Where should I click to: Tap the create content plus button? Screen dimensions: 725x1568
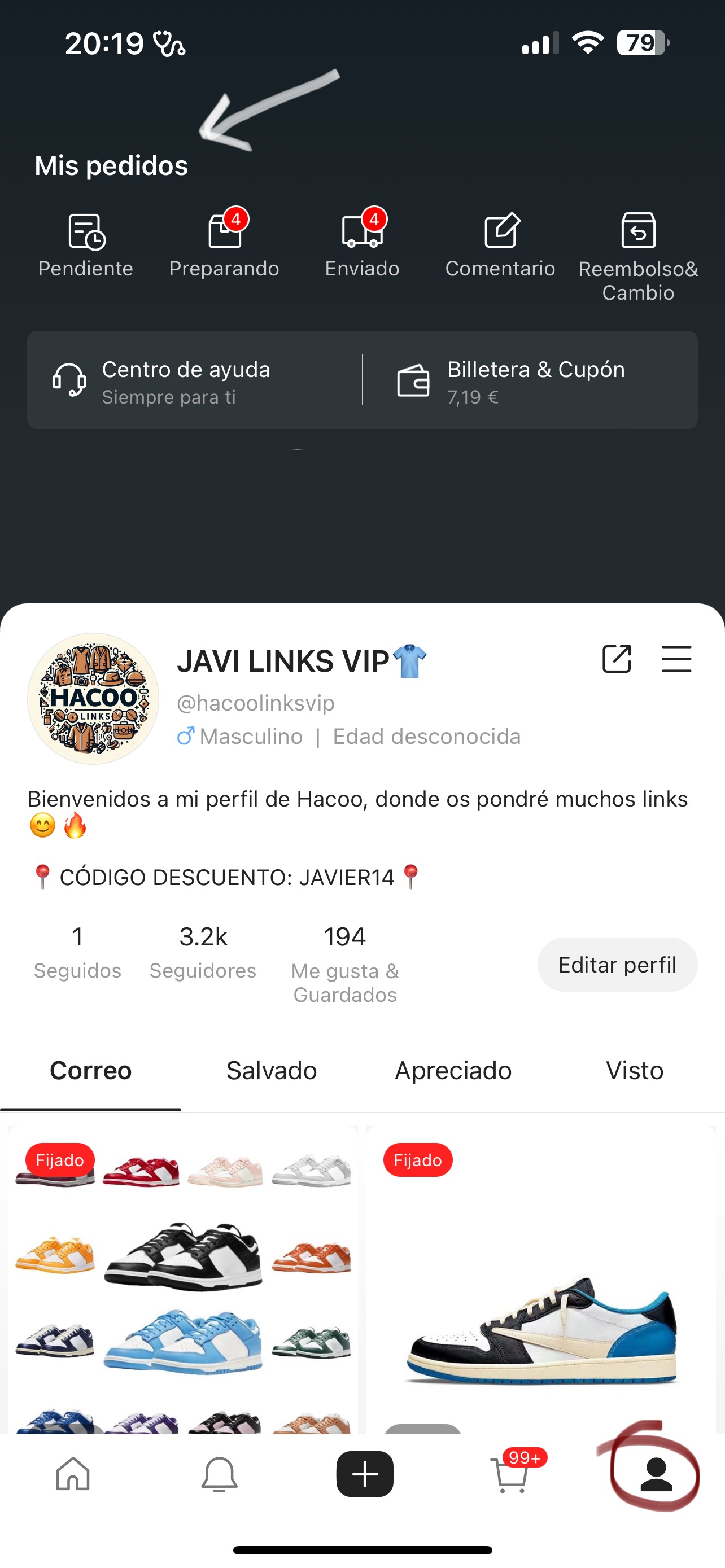click(364, 1474)
